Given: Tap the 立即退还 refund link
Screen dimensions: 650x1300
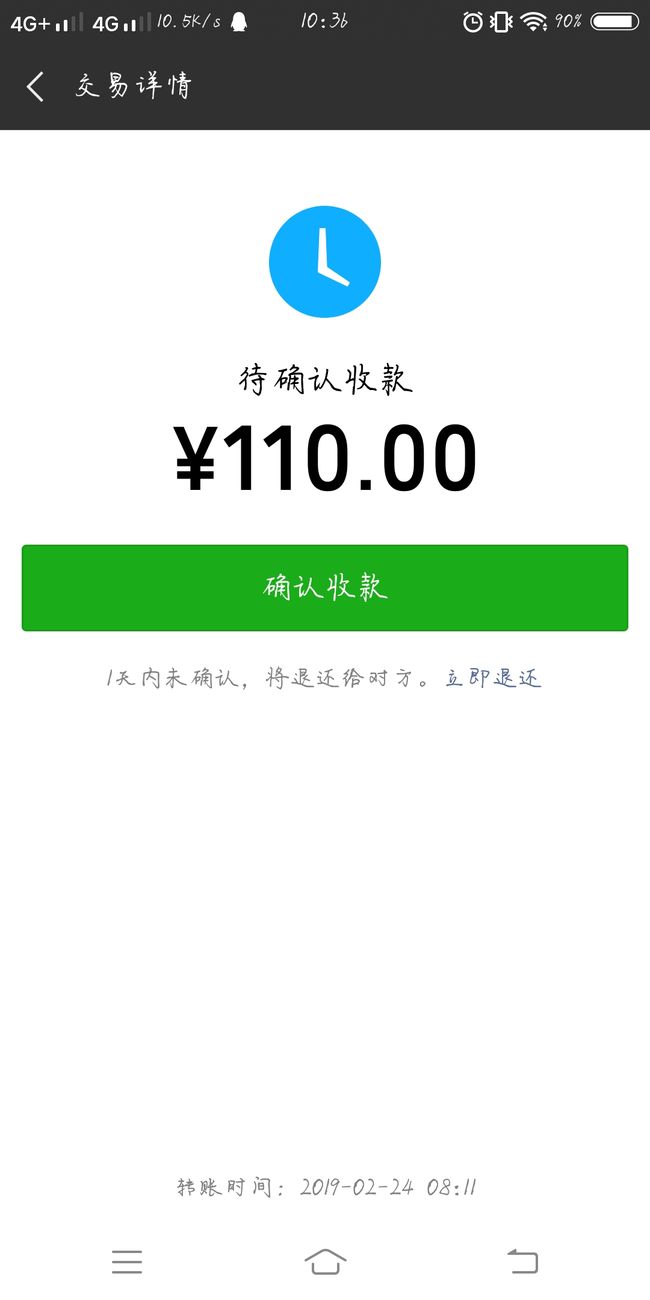Looking at the screenshot, I should pos(493,678).
